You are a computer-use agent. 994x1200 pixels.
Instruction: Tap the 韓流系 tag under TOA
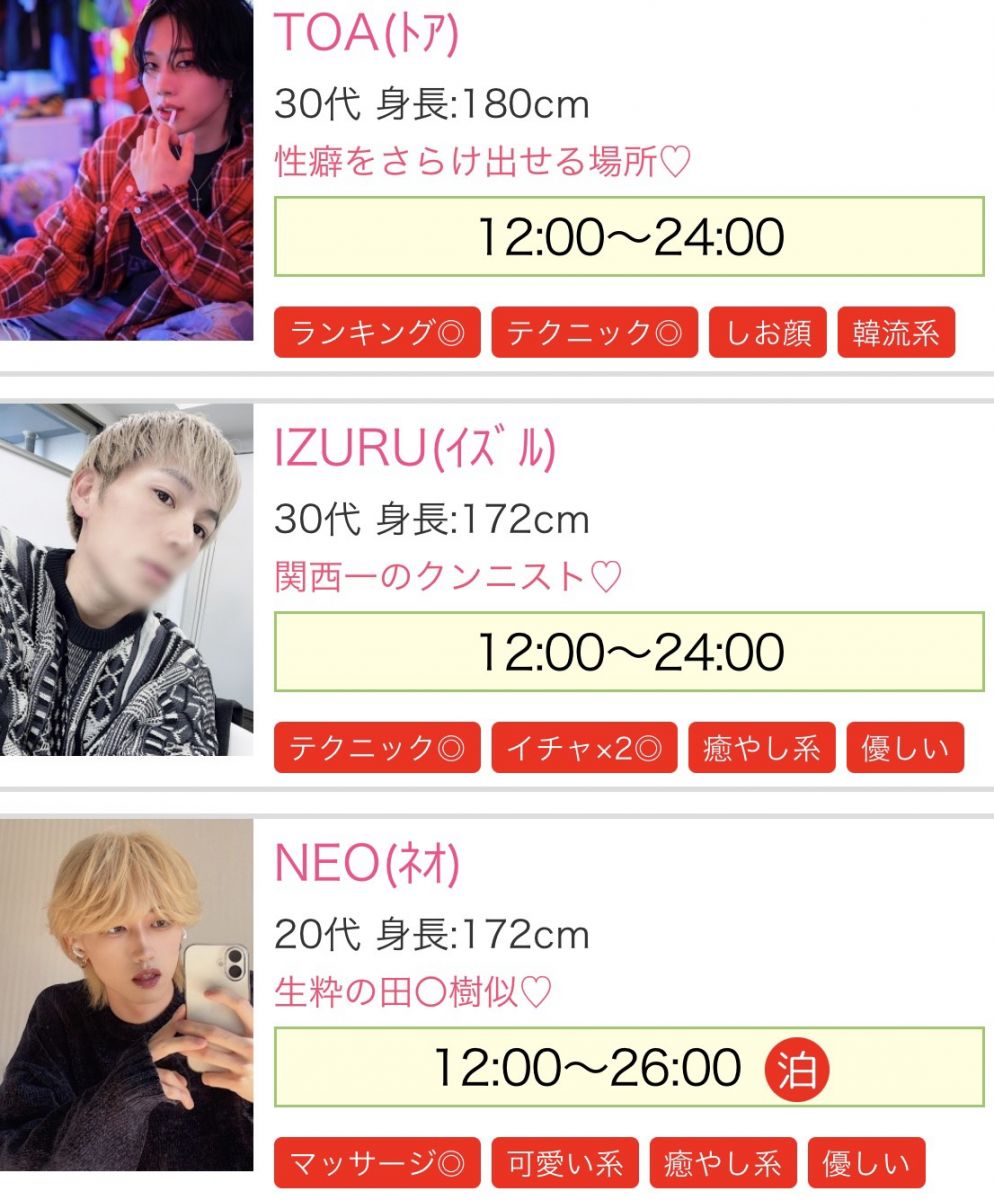click(896, 333)
